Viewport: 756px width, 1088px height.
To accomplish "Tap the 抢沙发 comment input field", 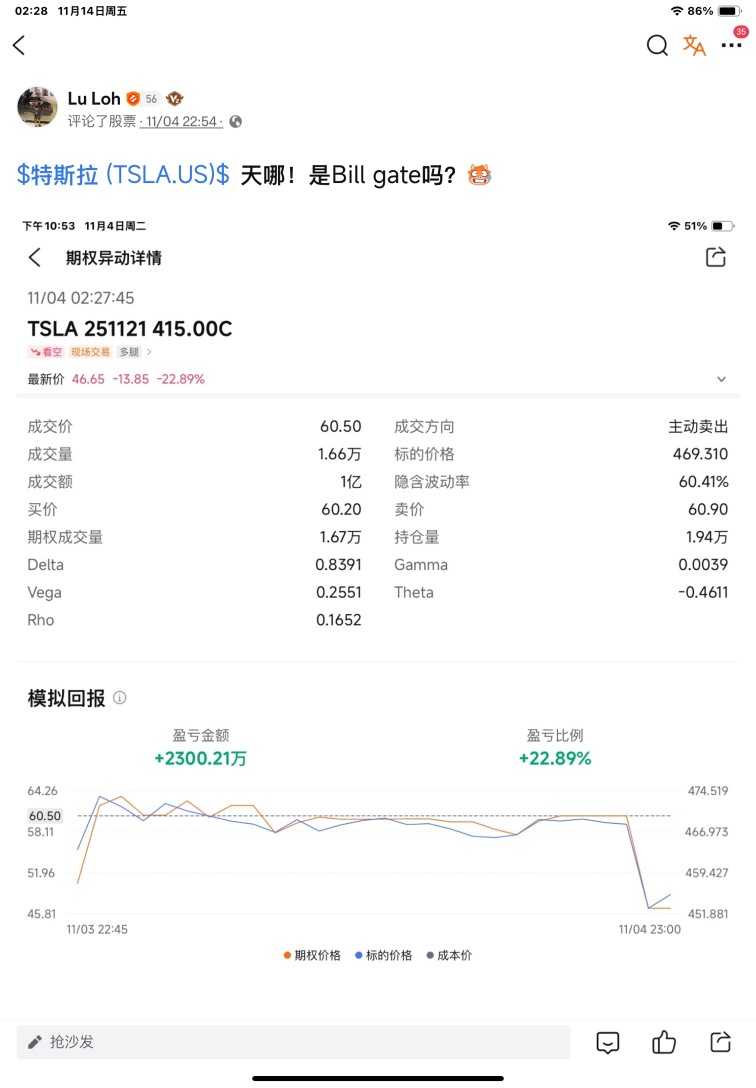I will (290, 1043).
